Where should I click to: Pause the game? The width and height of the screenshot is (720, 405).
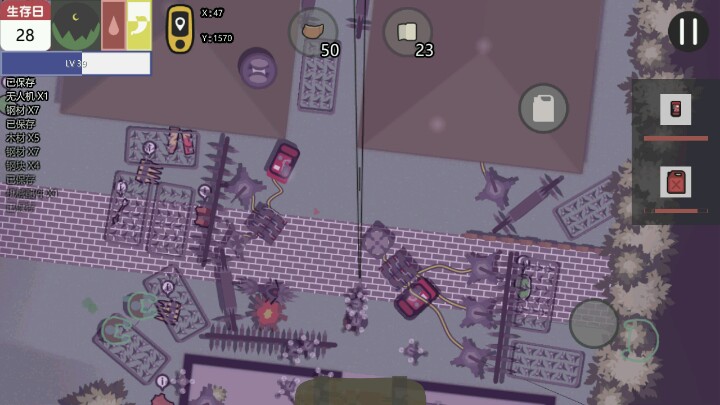[688, 31]
